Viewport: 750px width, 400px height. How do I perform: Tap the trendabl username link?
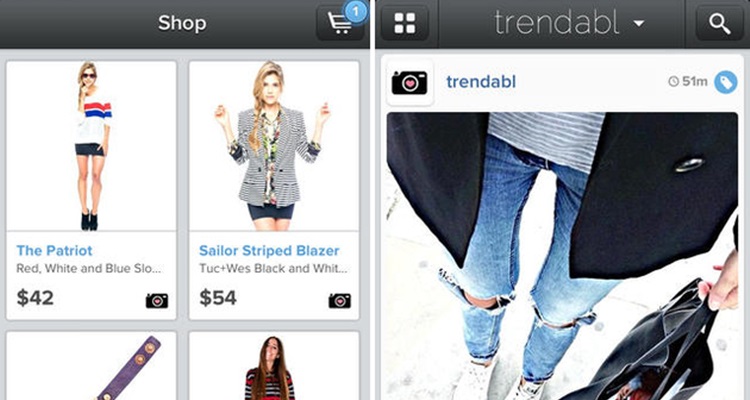coord(482,80)
